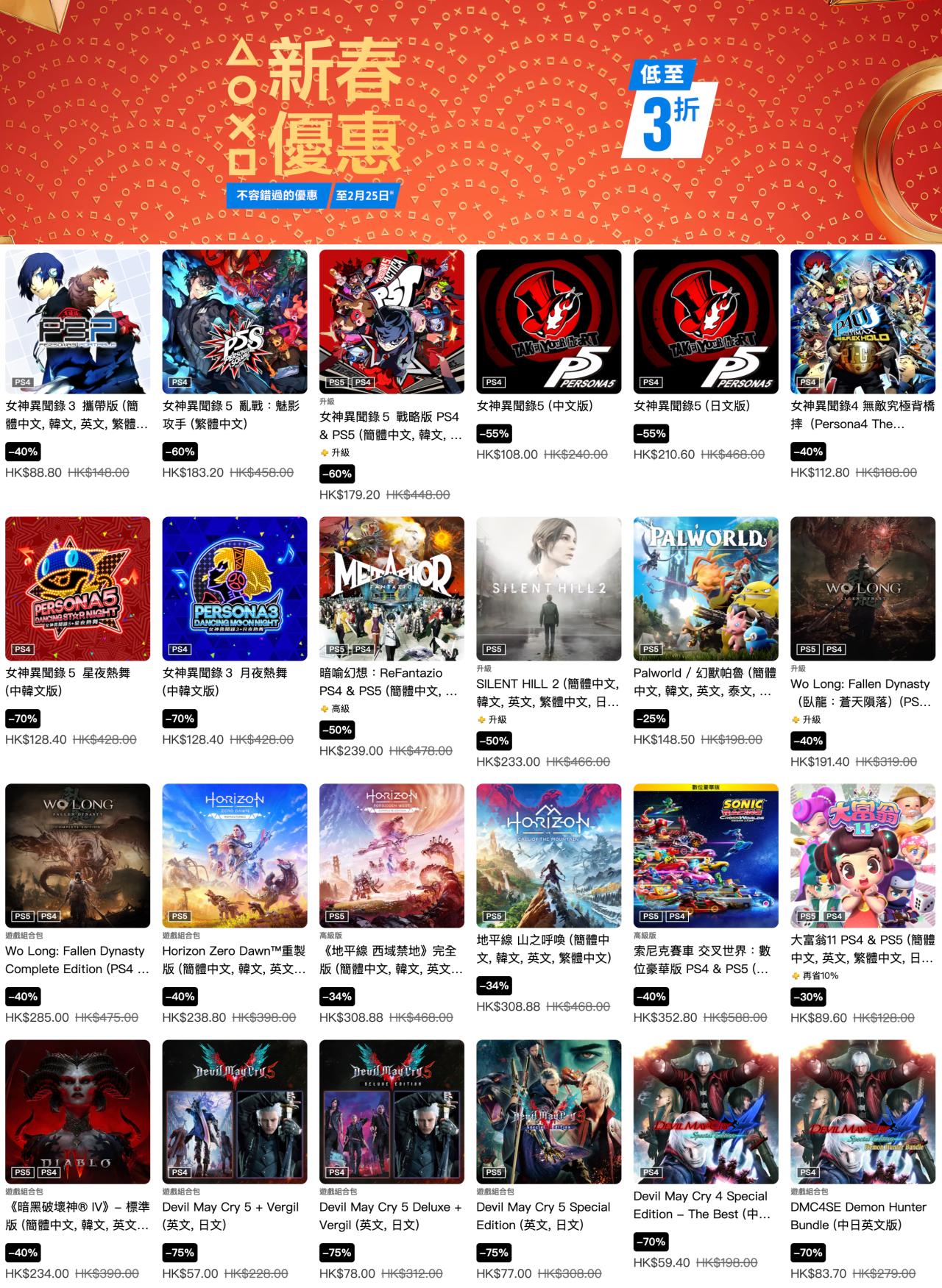
Task: Select 《暗黑破壞神 IV》標準版
Action: tap(77, 1111)
